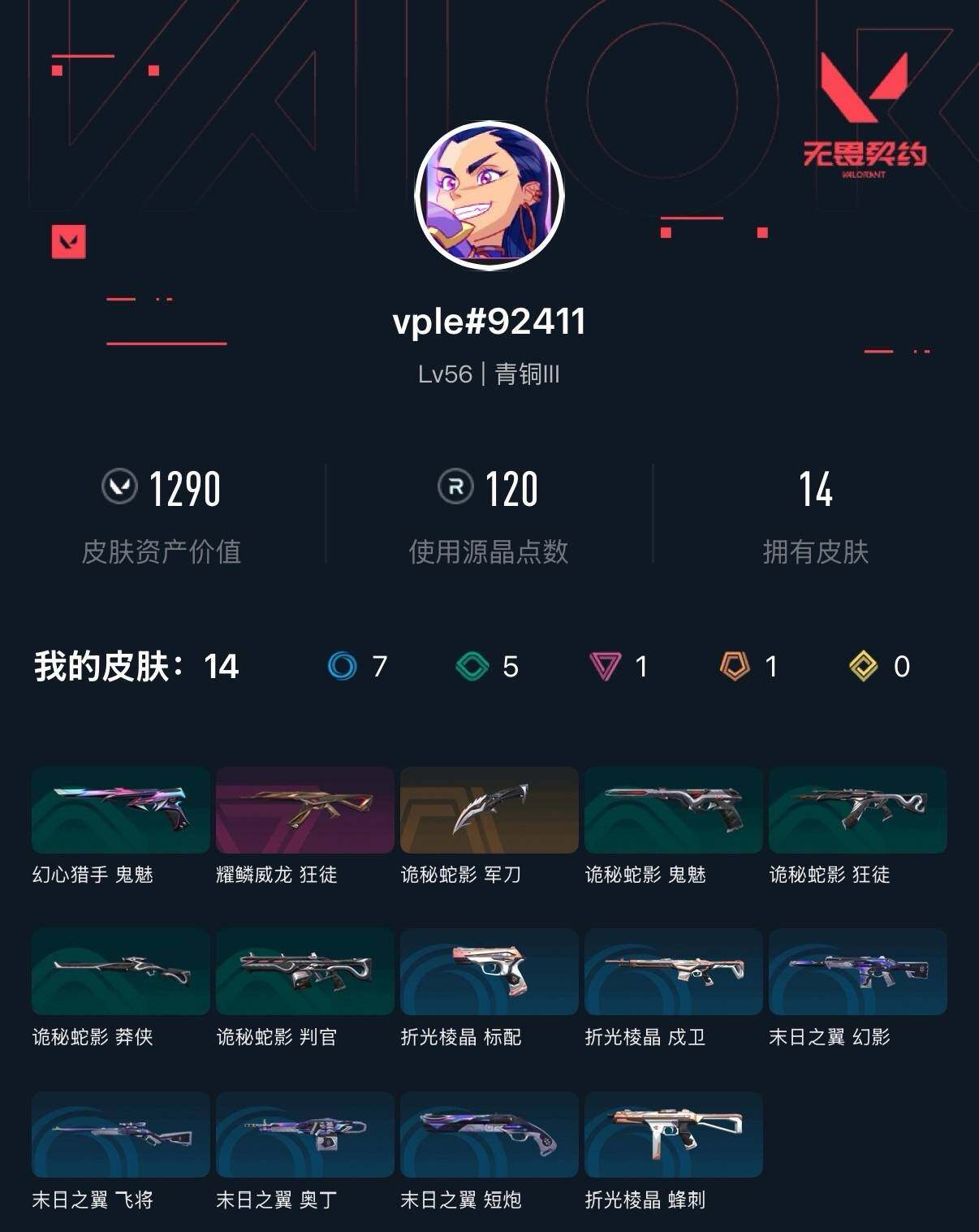The height and width of the screenshot is (1232, 979).
Task: Toggle the blue rarity filter to hide Select skins
Action: pos(343,666)
